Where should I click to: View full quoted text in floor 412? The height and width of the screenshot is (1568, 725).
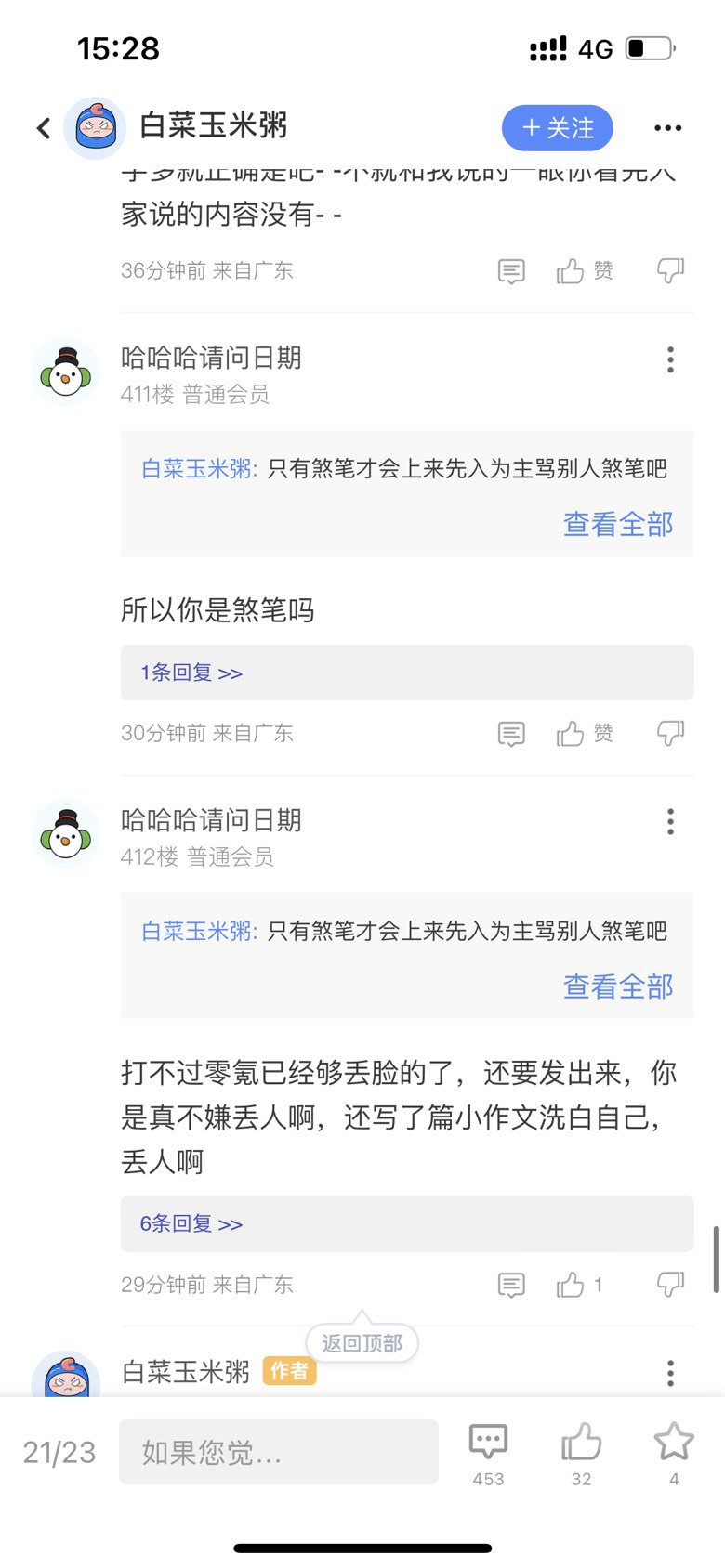tap(618, 987)
